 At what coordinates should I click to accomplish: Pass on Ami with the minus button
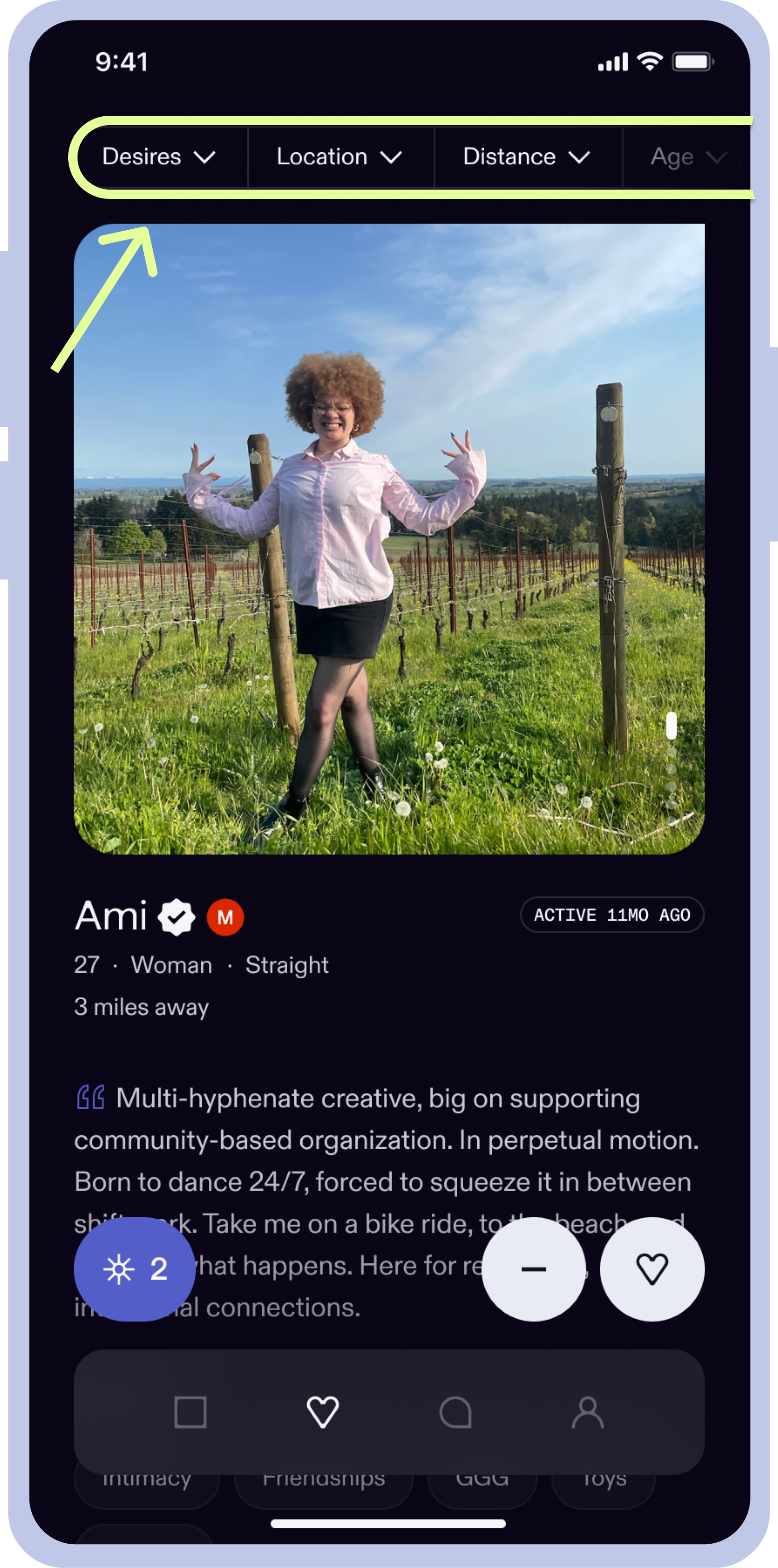[533, 1269]
